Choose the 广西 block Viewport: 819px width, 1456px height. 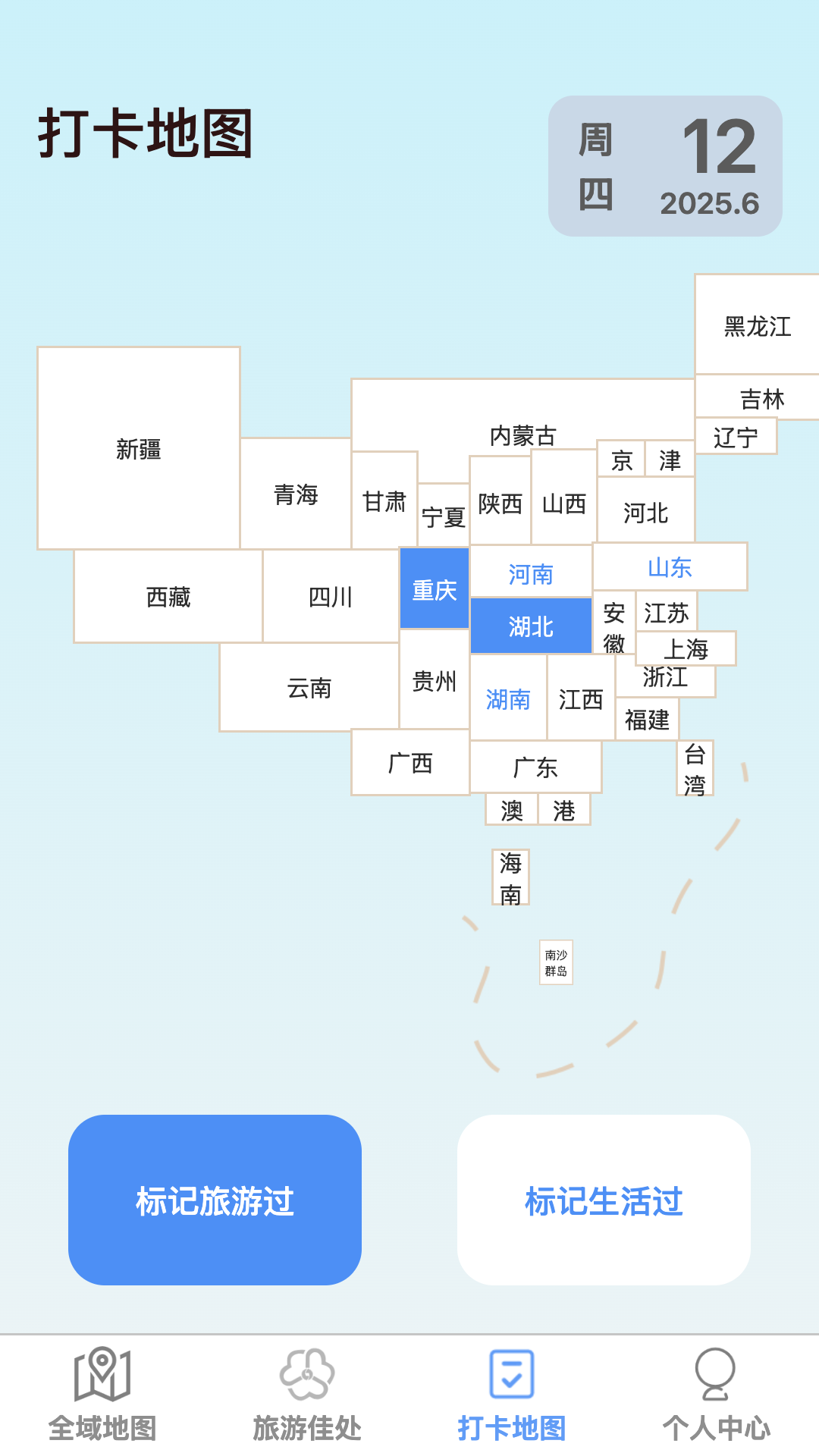point(410,763)
